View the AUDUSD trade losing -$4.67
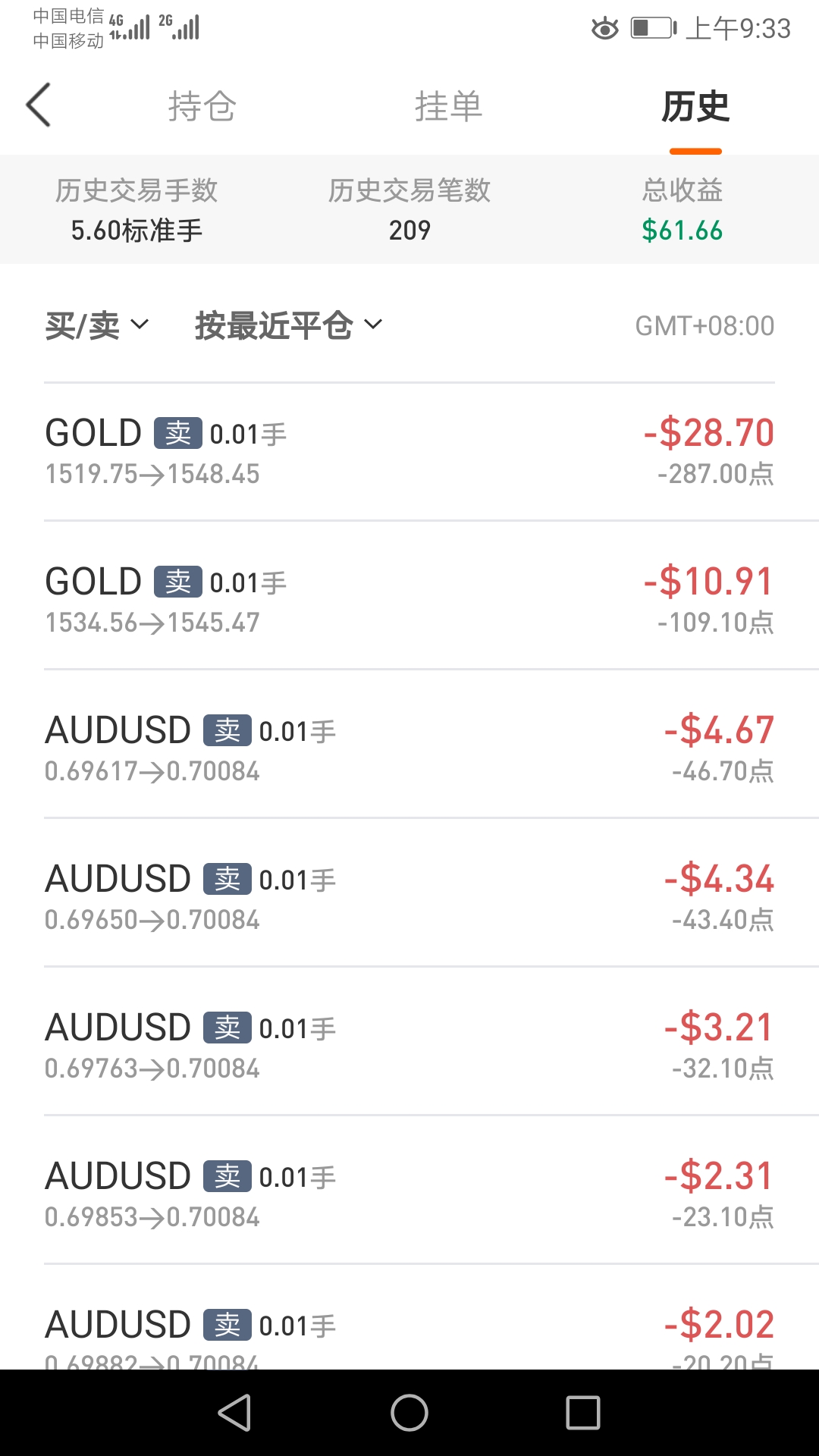 (409, 744)
